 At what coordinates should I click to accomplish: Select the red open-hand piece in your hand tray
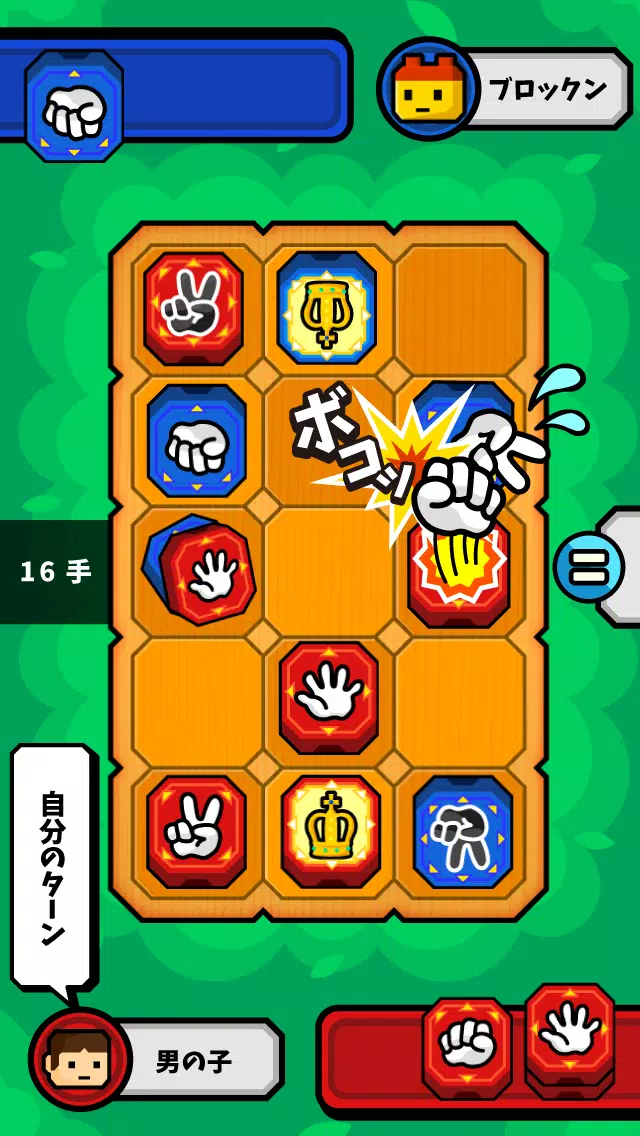tap(569, 1033)
